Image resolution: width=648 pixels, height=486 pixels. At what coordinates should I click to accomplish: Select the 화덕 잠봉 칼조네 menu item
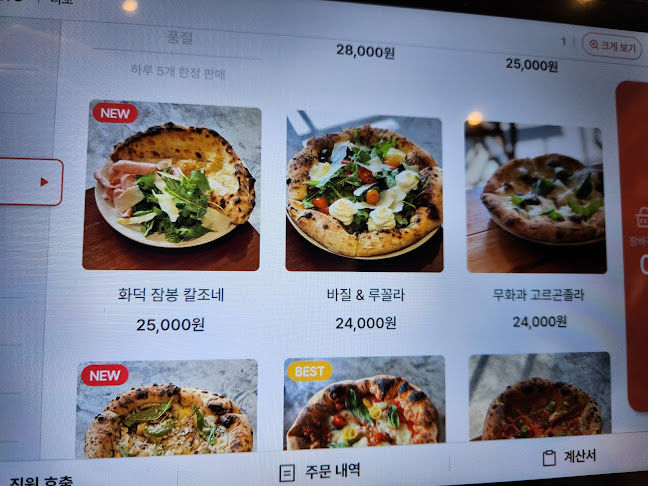[171, 187]
